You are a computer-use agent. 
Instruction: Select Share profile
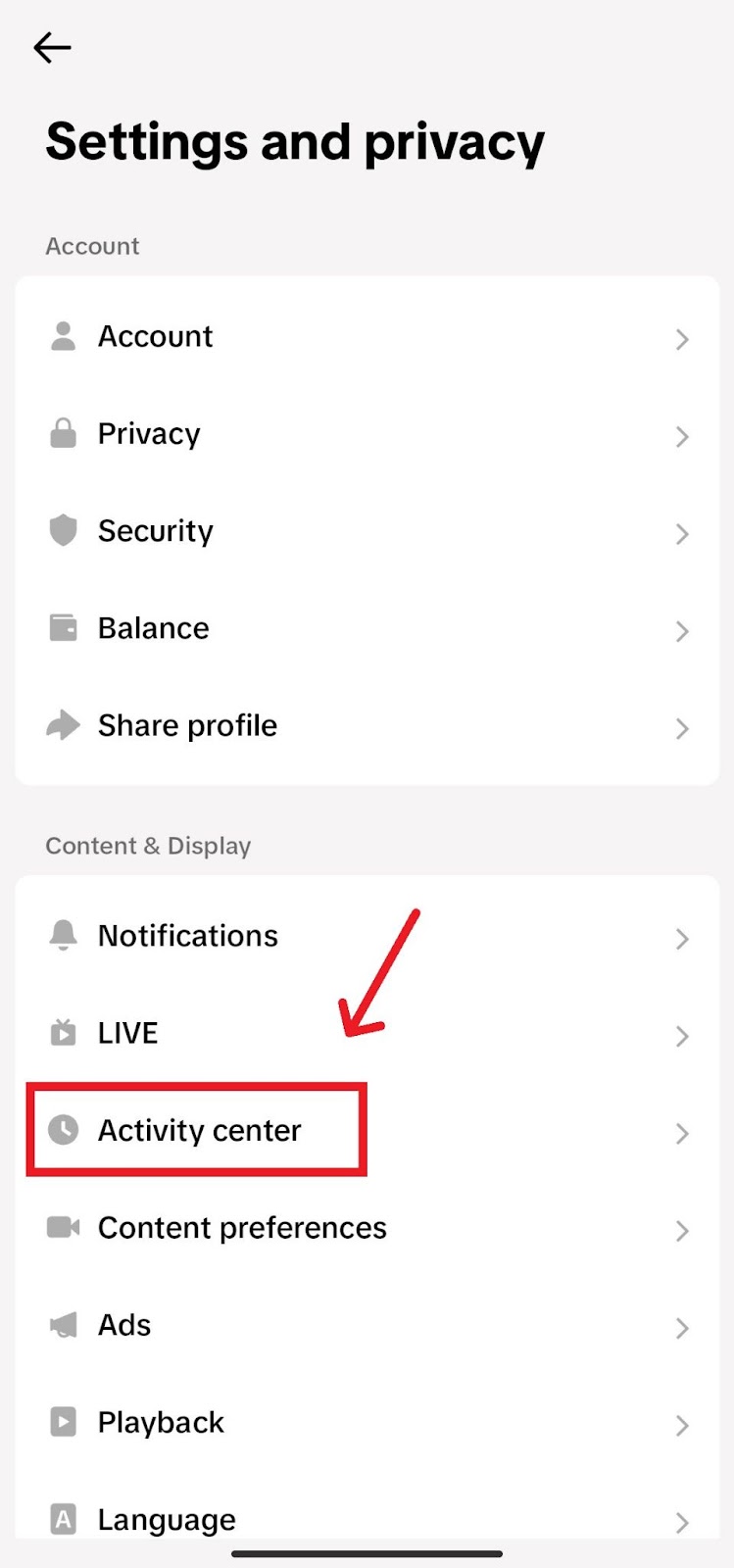[x=367, y=726]
